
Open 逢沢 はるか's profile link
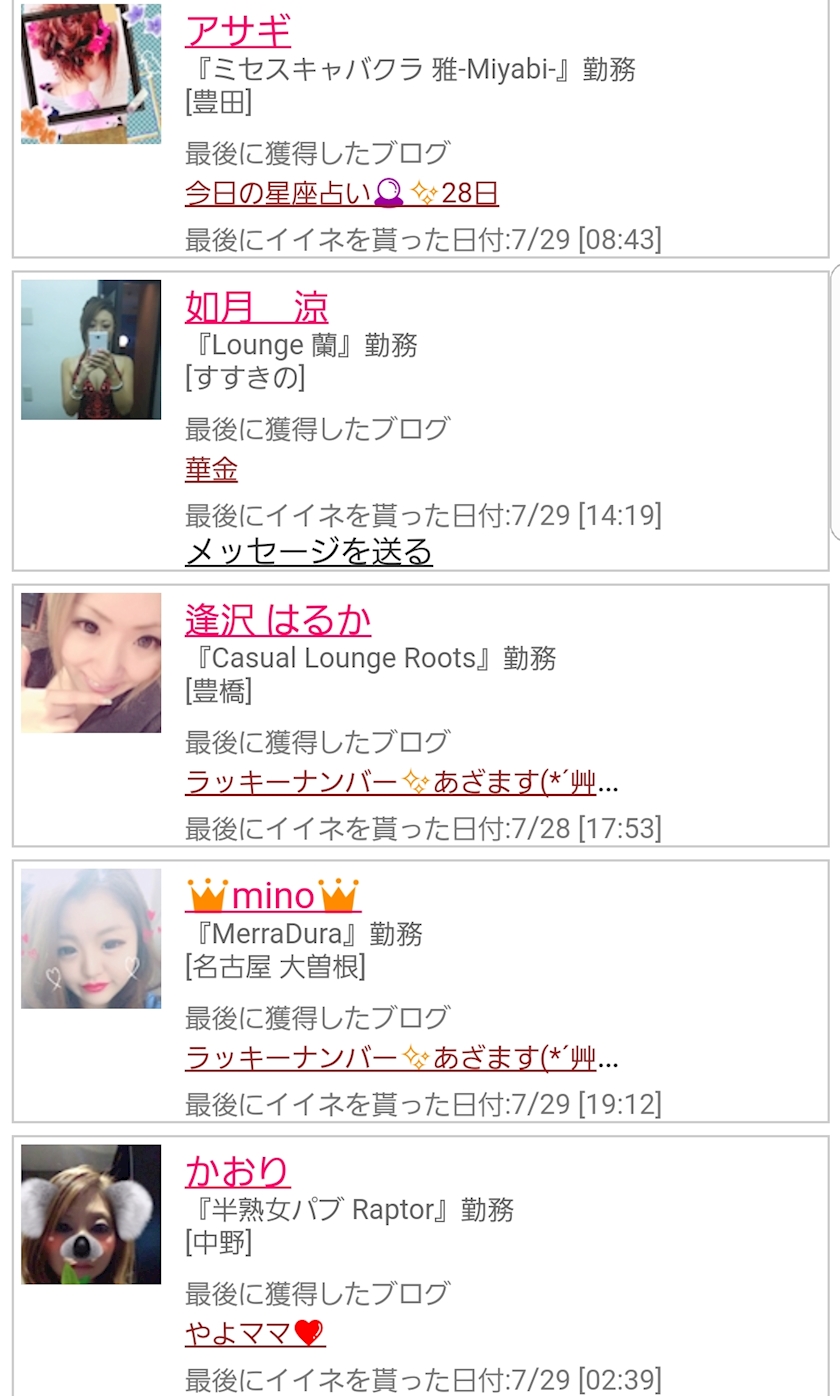(278, 620)
